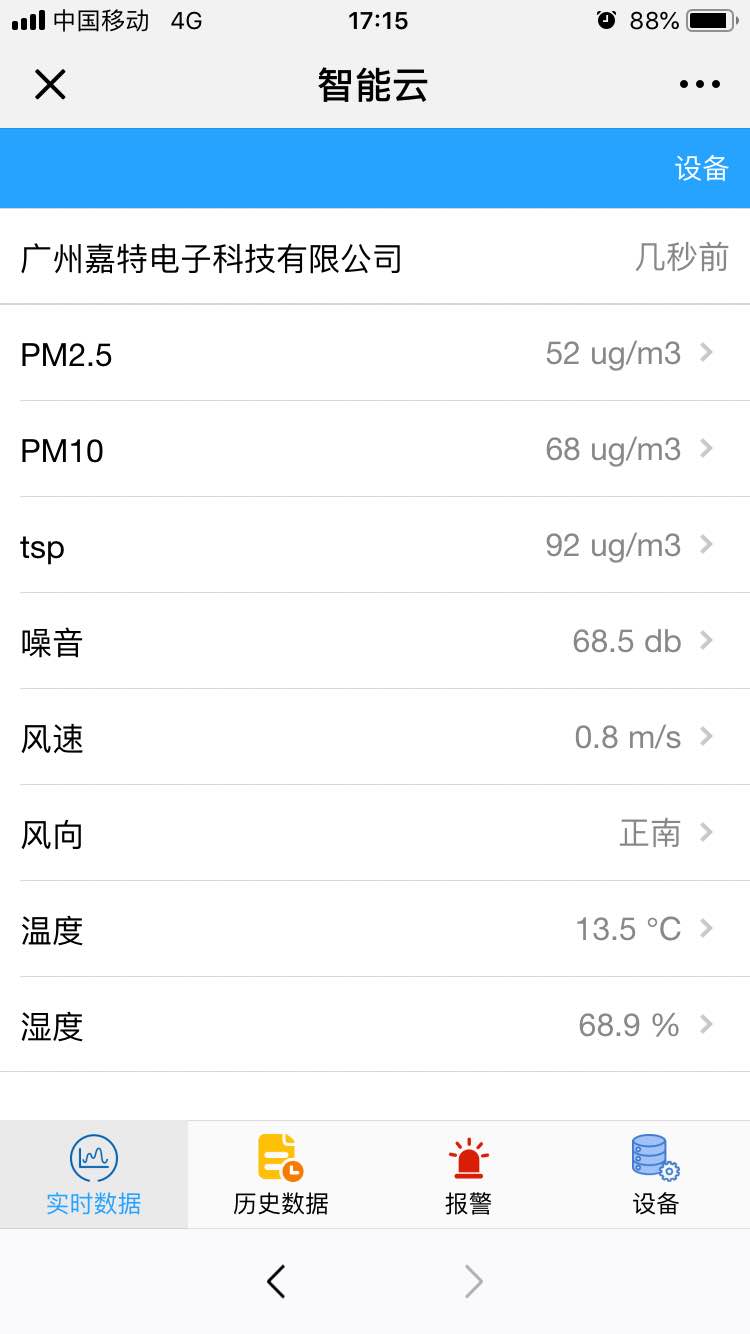The width and height of the screenshot is (750, 1334).
Task: Open the PM2.5 reading details
Action: 375,353
